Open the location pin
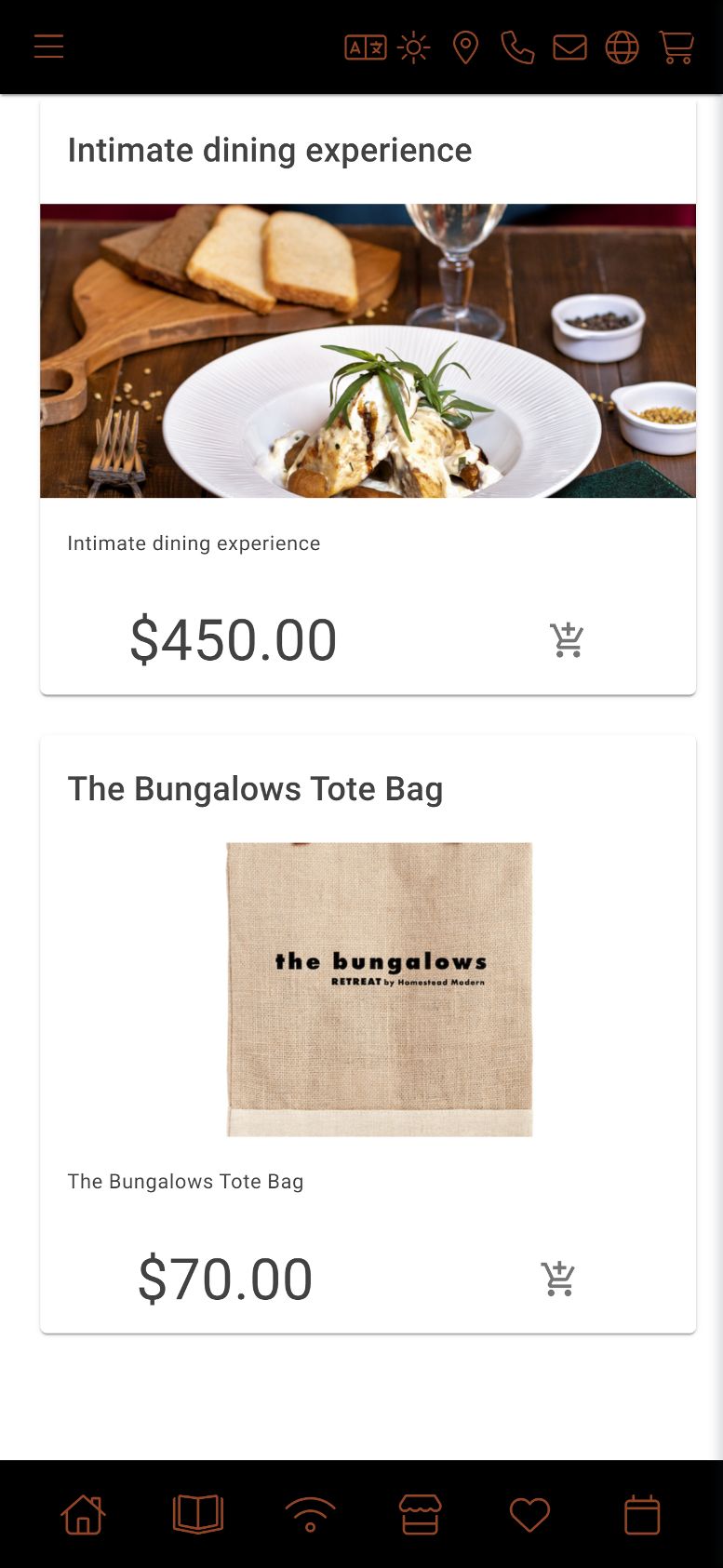This screenshot has width=723, height=1568. tap(465, 47)
